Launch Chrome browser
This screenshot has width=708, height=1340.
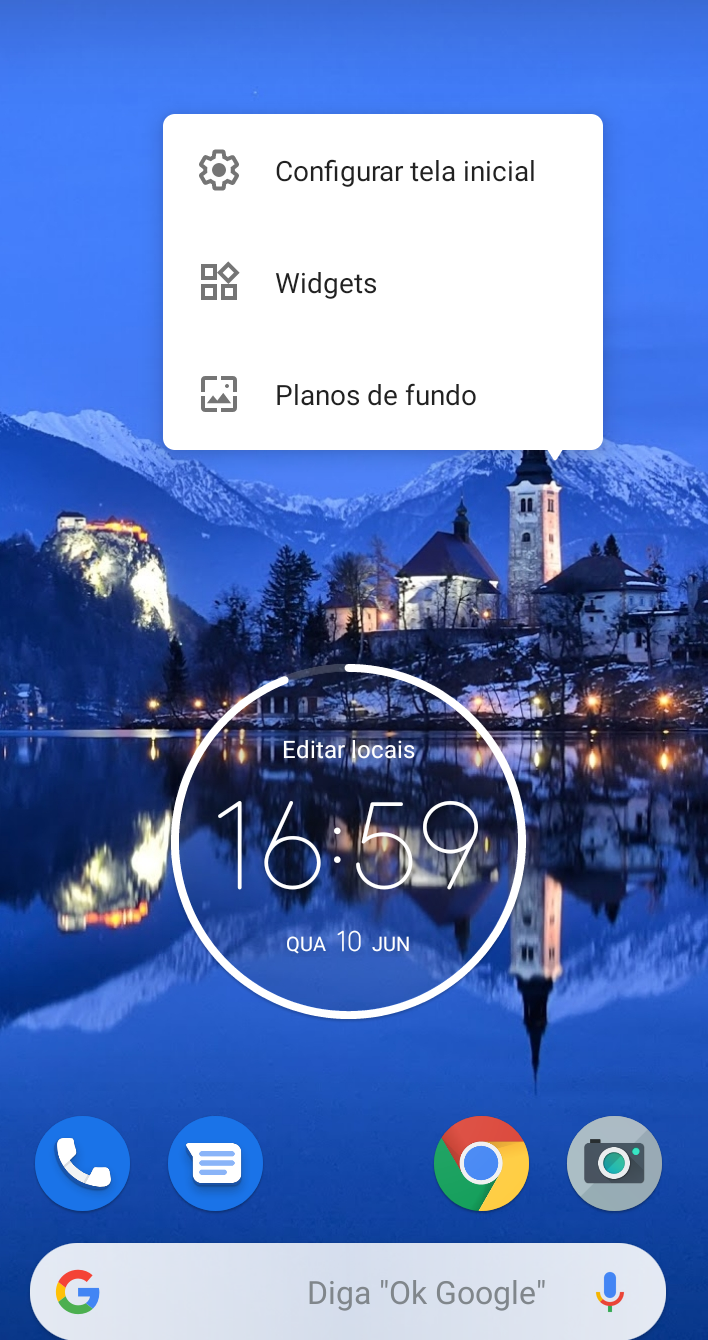[481, 1164]
